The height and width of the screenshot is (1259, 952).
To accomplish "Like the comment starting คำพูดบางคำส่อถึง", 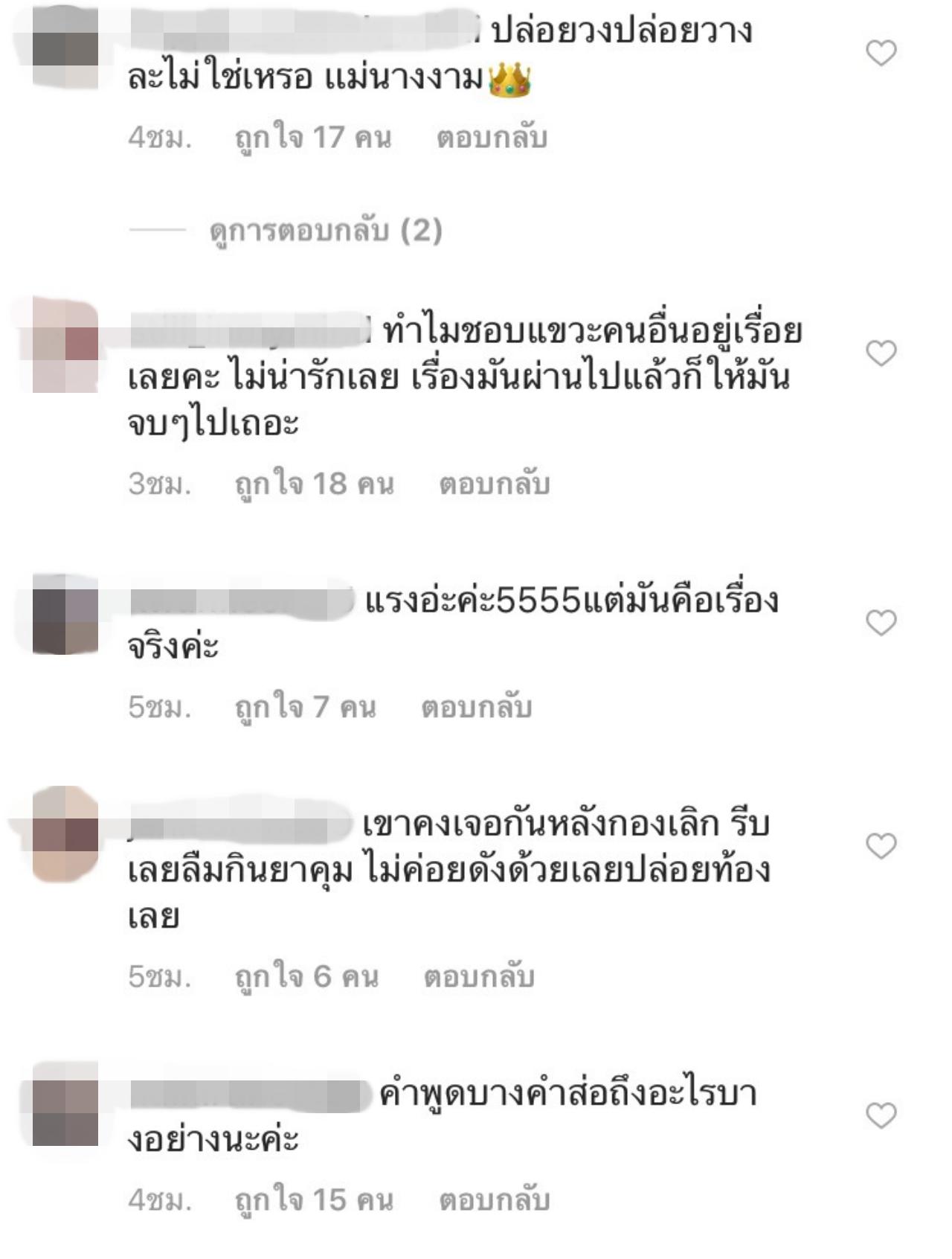I will click(x=881, y=1115).
